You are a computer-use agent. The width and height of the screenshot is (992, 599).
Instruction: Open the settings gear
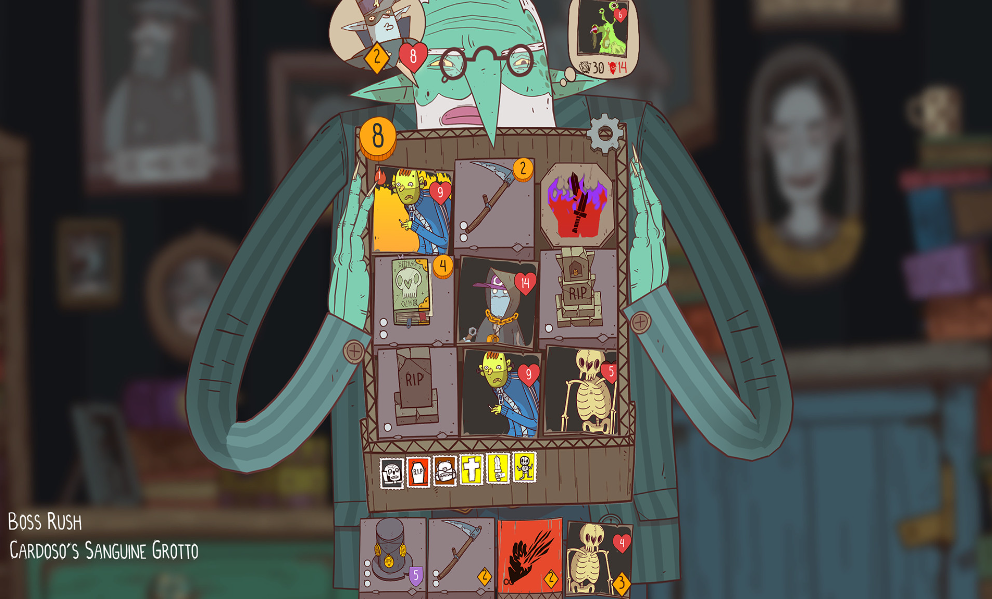click(x=605, y=133)
